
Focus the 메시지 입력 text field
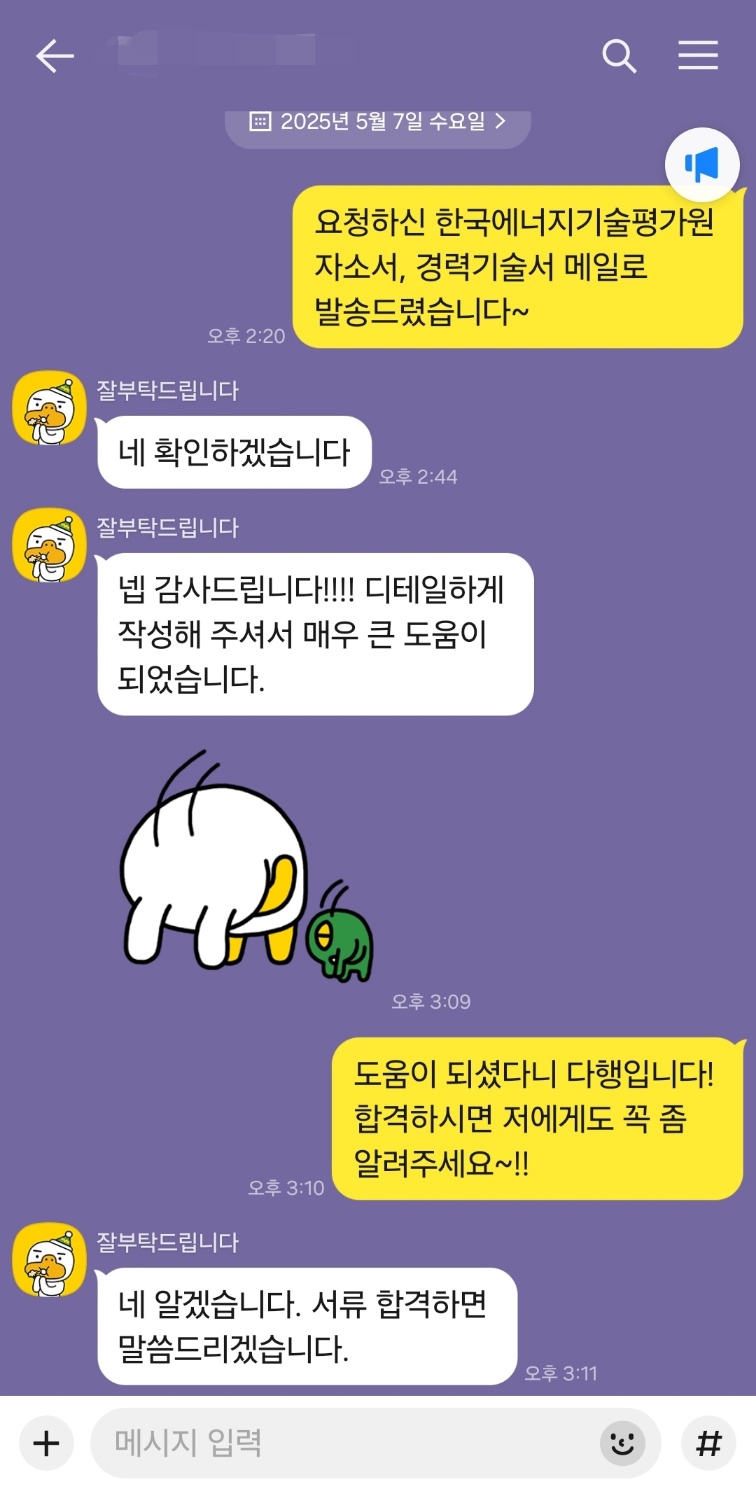tap(340, 1443)
